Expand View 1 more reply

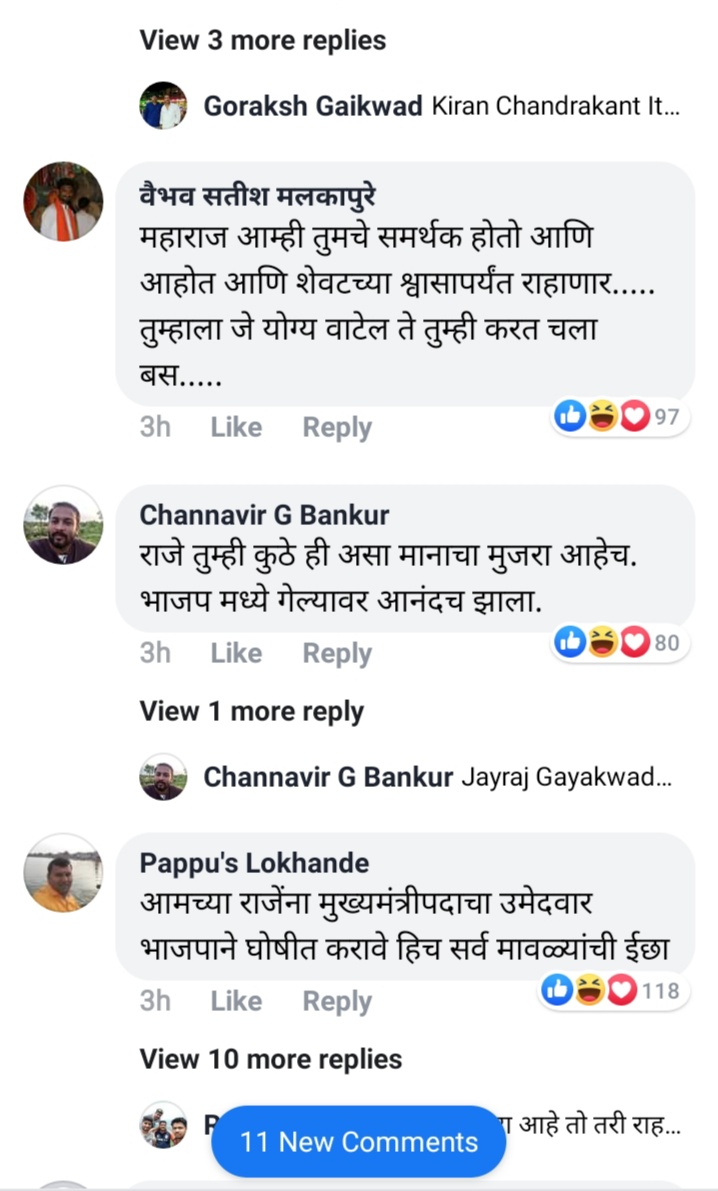pos(251,712)
